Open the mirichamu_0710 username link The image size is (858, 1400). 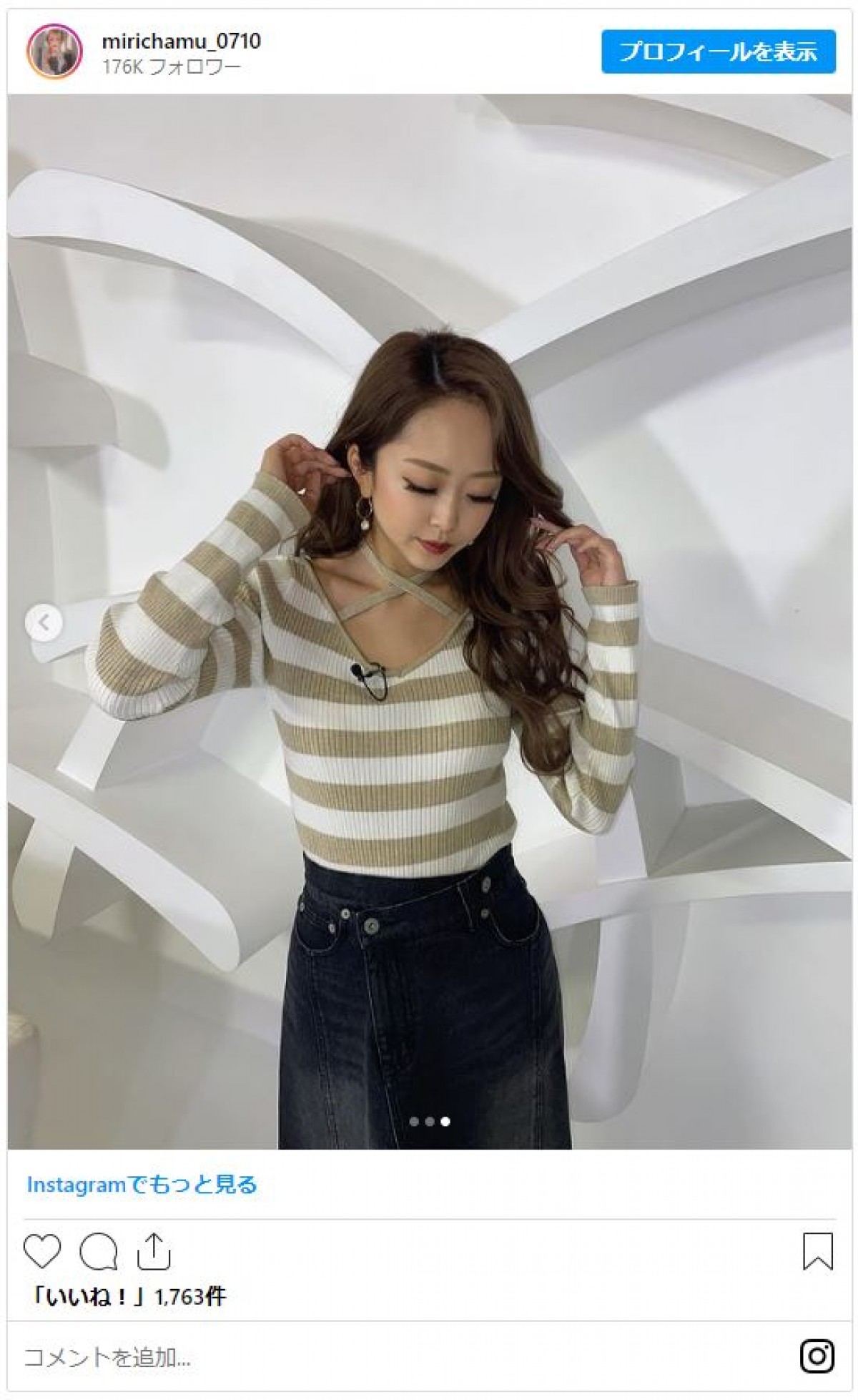pos(181,41)
